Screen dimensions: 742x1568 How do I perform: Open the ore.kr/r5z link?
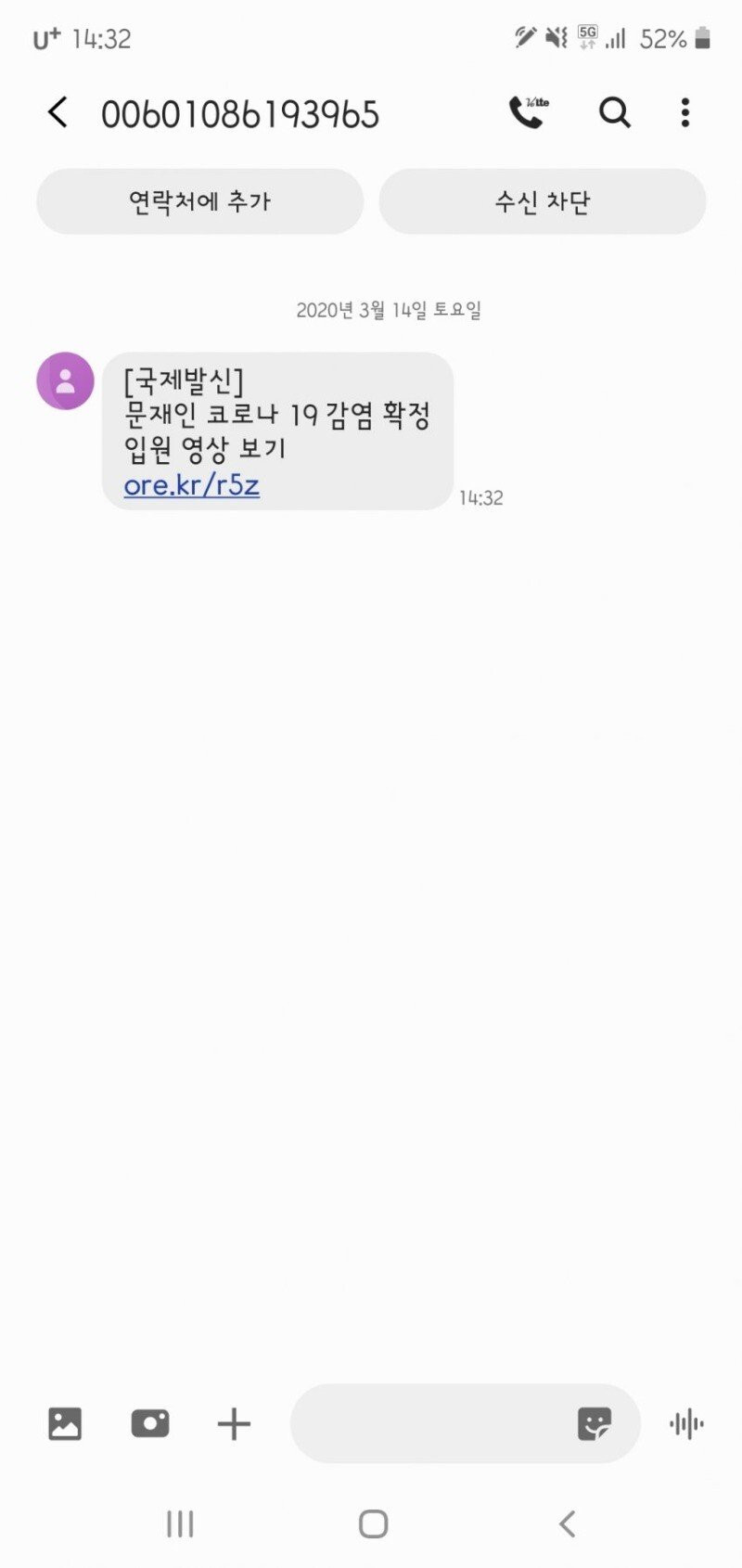(x=191, y=485)
